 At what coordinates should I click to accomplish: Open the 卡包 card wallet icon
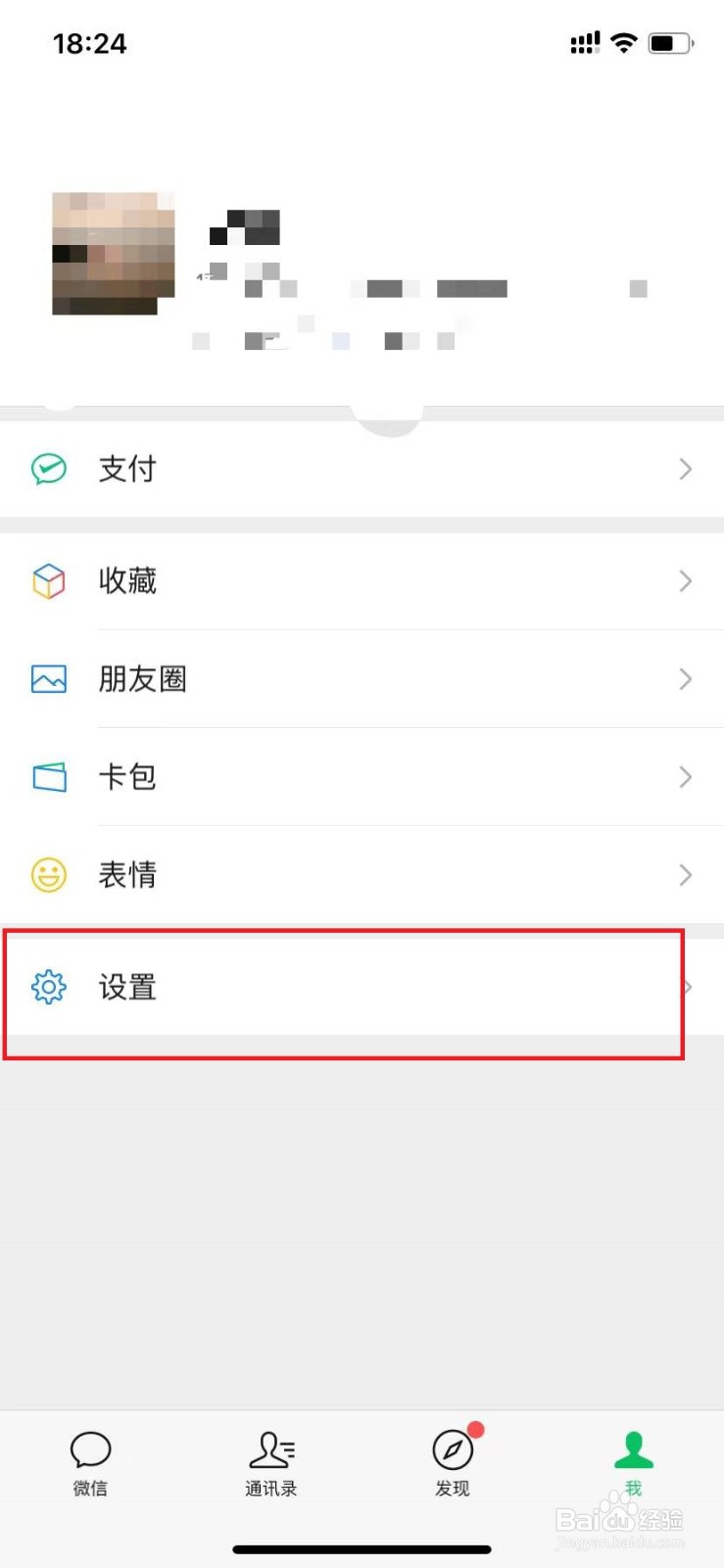point(47,776)
